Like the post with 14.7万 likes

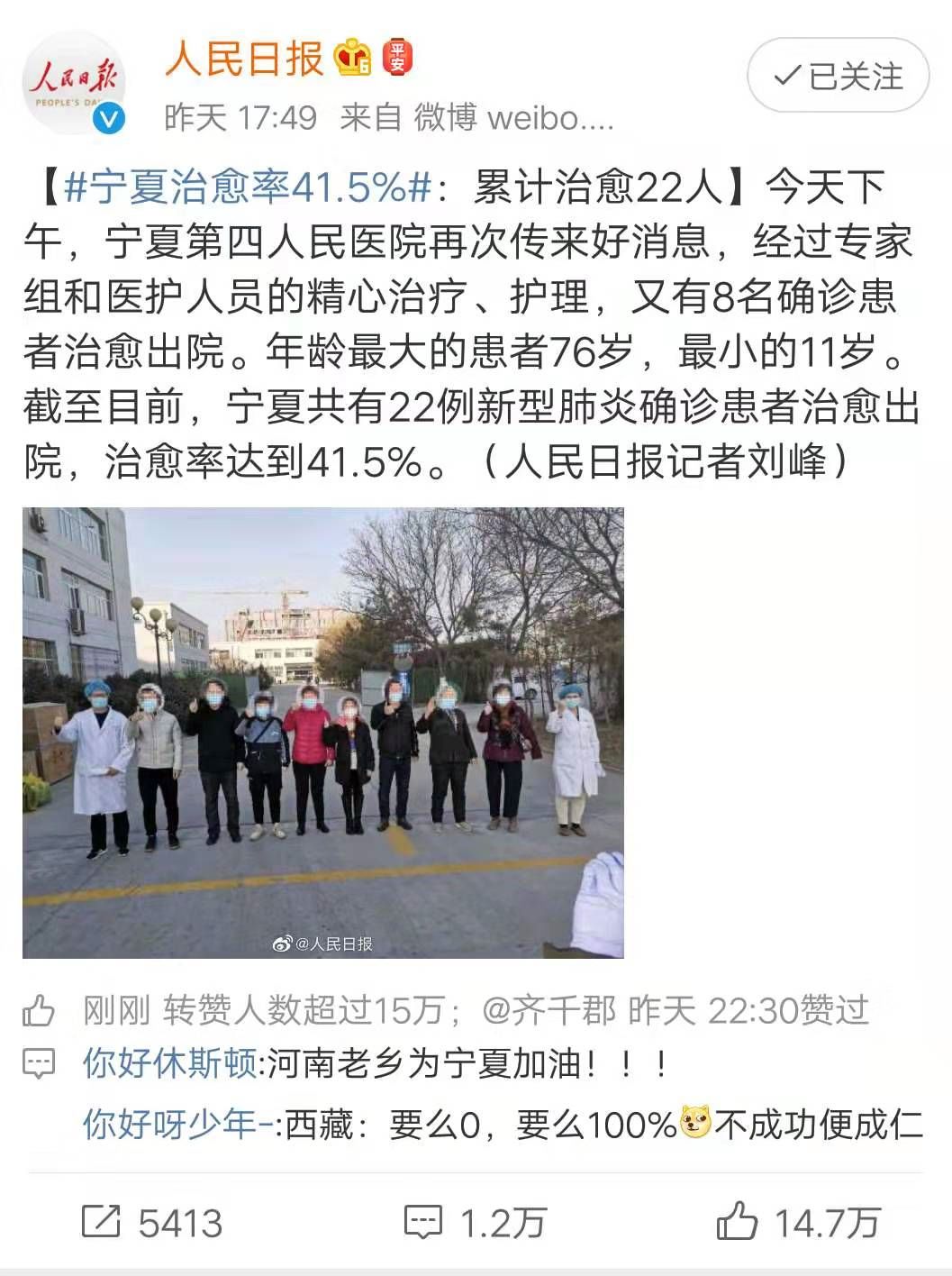click(798, 1223)
